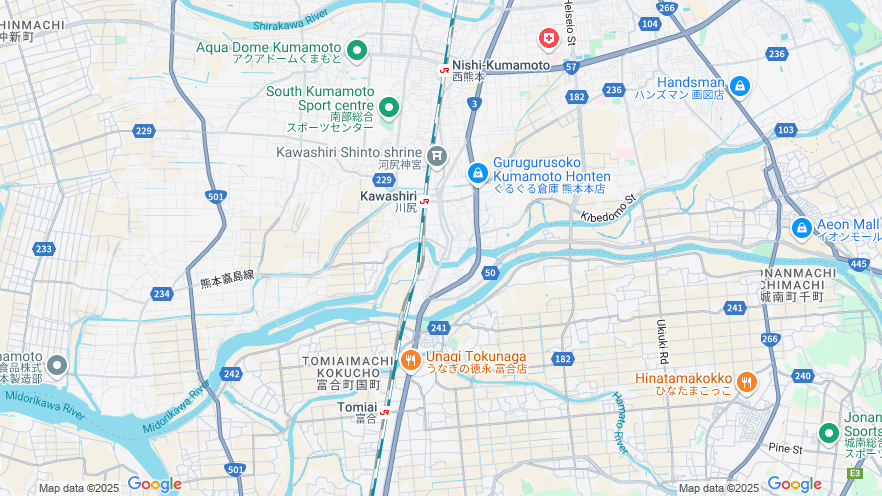
Task: Tap the Kawashiri Shinto shrine marker
Action: [437, 156]
